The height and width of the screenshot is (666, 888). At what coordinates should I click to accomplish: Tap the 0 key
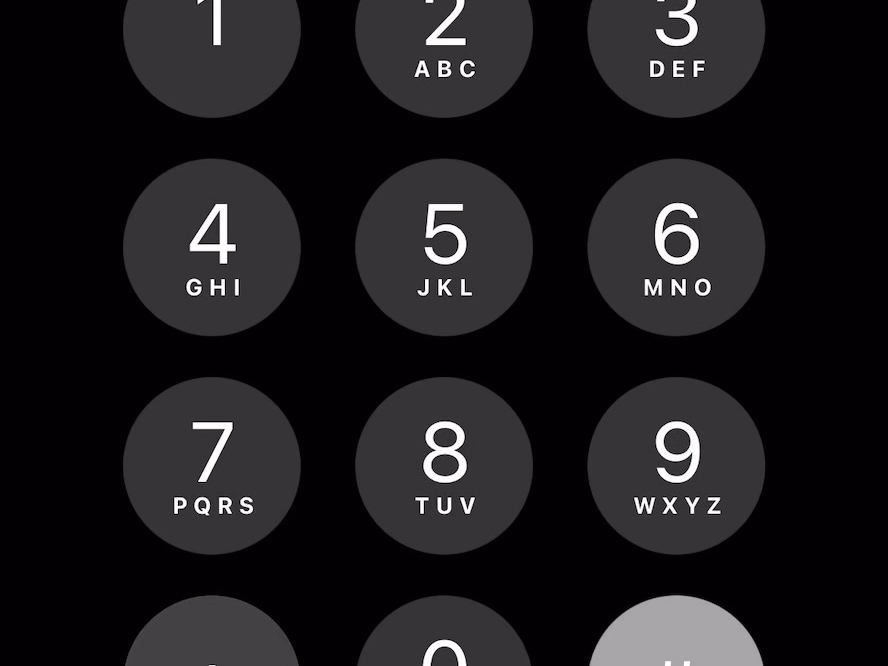[444, 640]
